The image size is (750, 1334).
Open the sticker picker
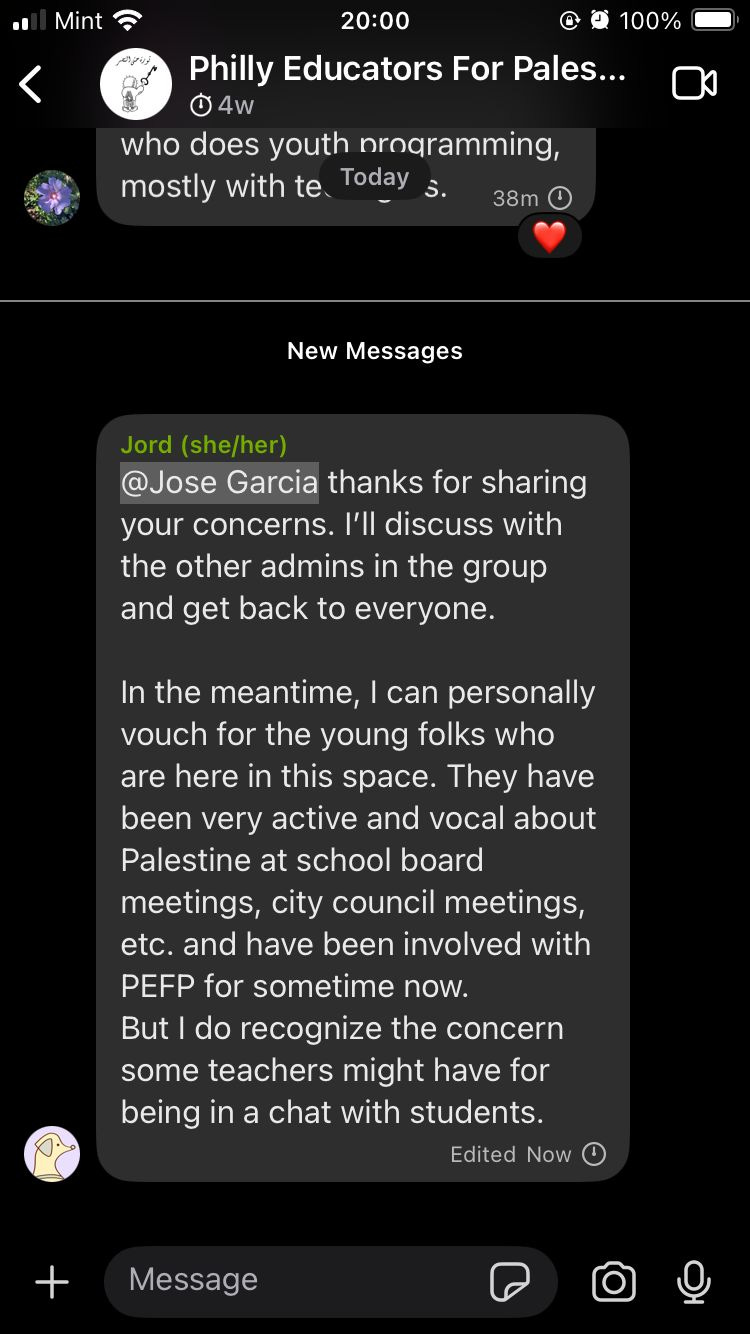[509, 1281]
